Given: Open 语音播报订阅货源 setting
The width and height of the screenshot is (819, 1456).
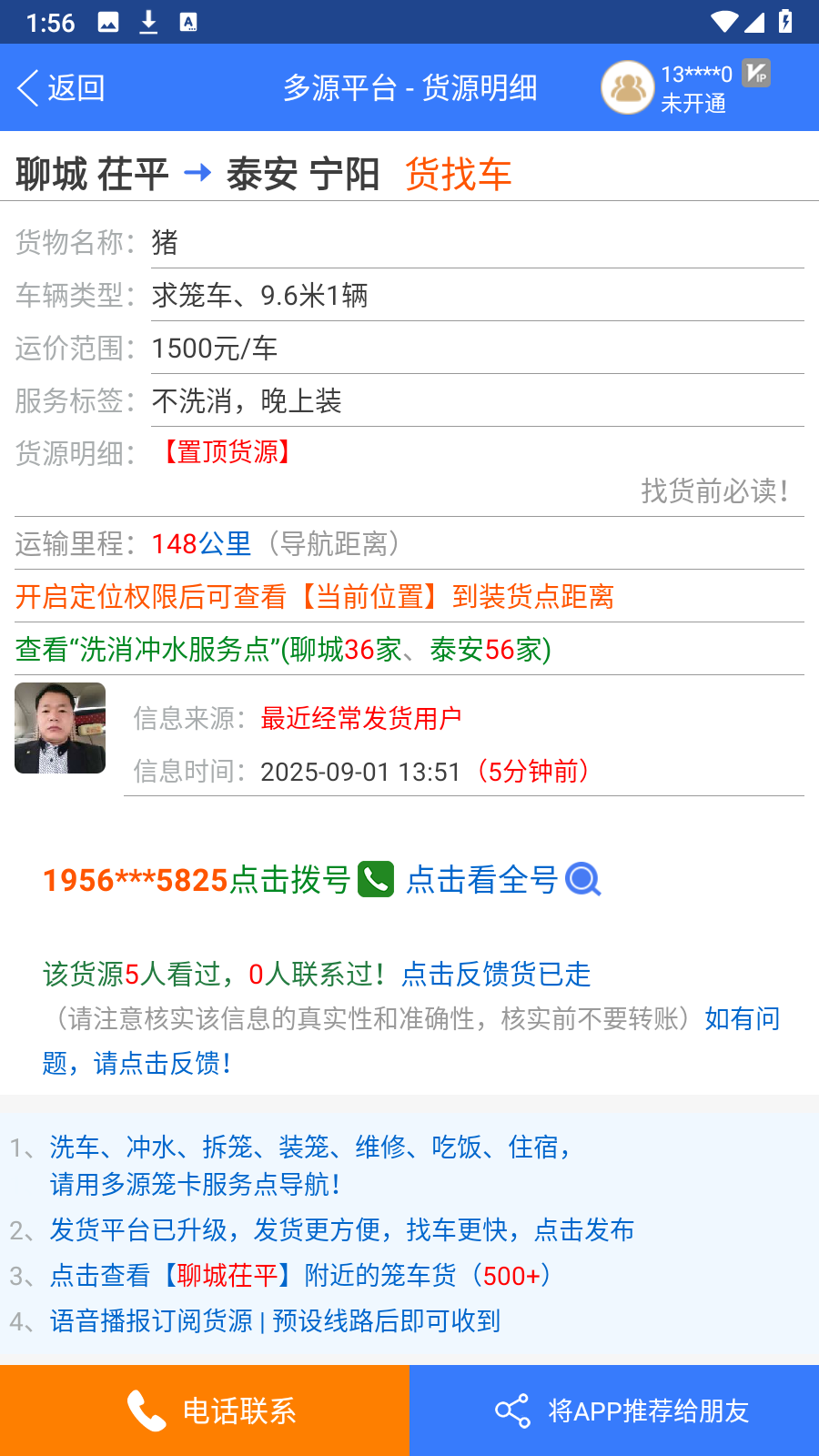Looking at the screenshot, I should (x=151, y=1321).
